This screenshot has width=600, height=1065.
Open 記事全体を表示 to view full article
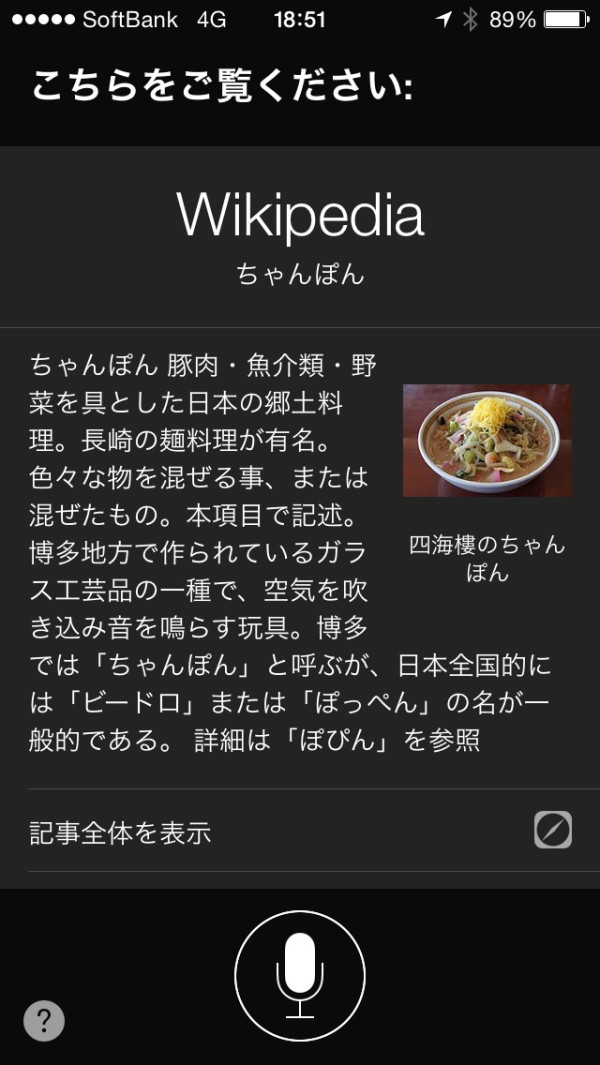tap(300, 830)
